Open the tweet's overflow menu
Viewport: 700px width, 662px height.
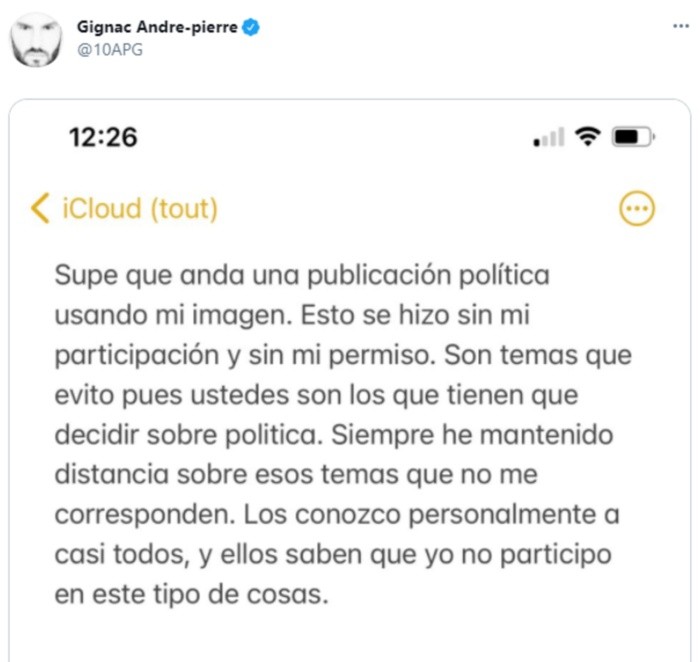(681, 27)
